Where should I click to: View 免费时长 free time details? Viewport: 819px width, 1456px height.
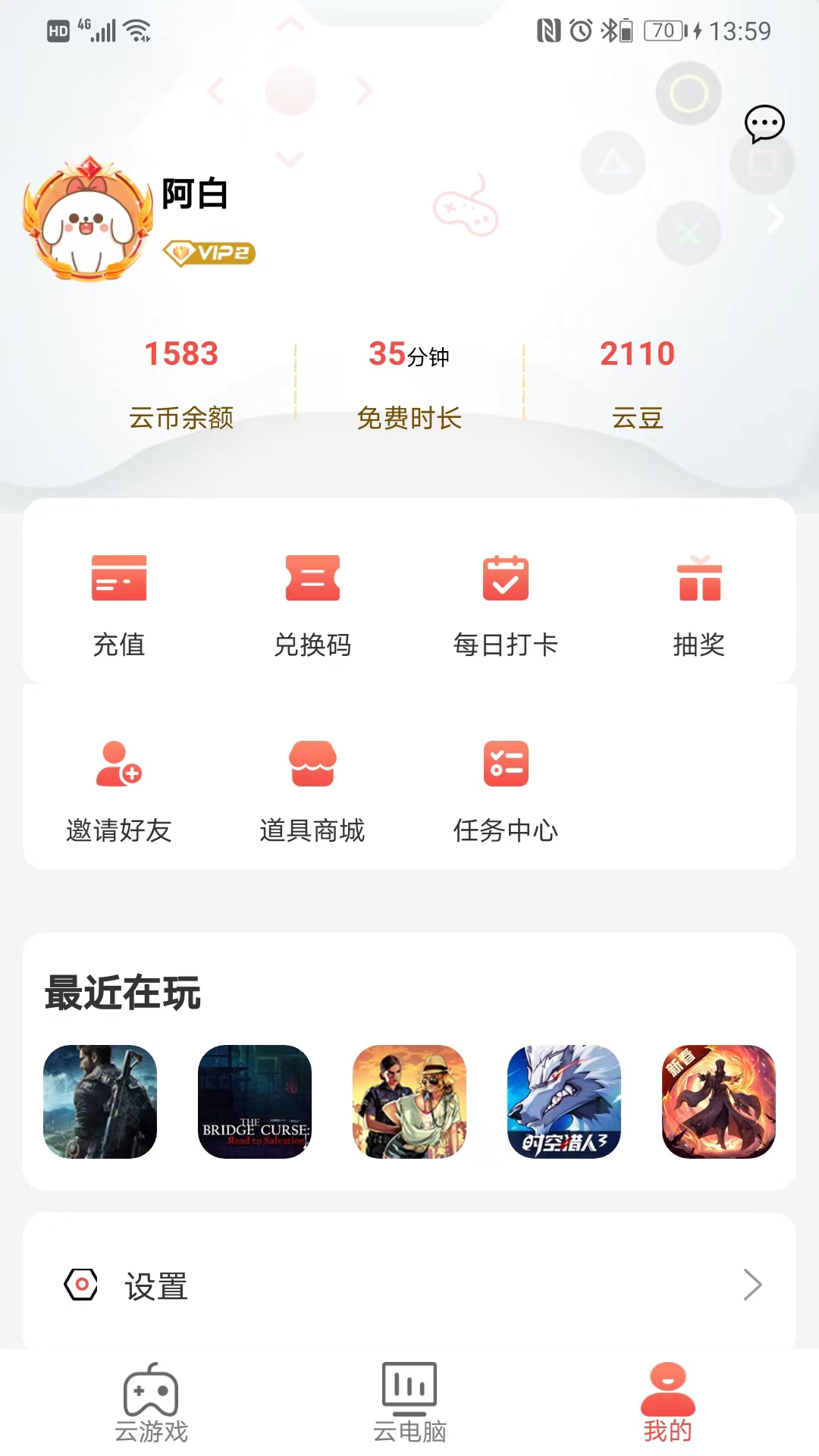point(409,383)
